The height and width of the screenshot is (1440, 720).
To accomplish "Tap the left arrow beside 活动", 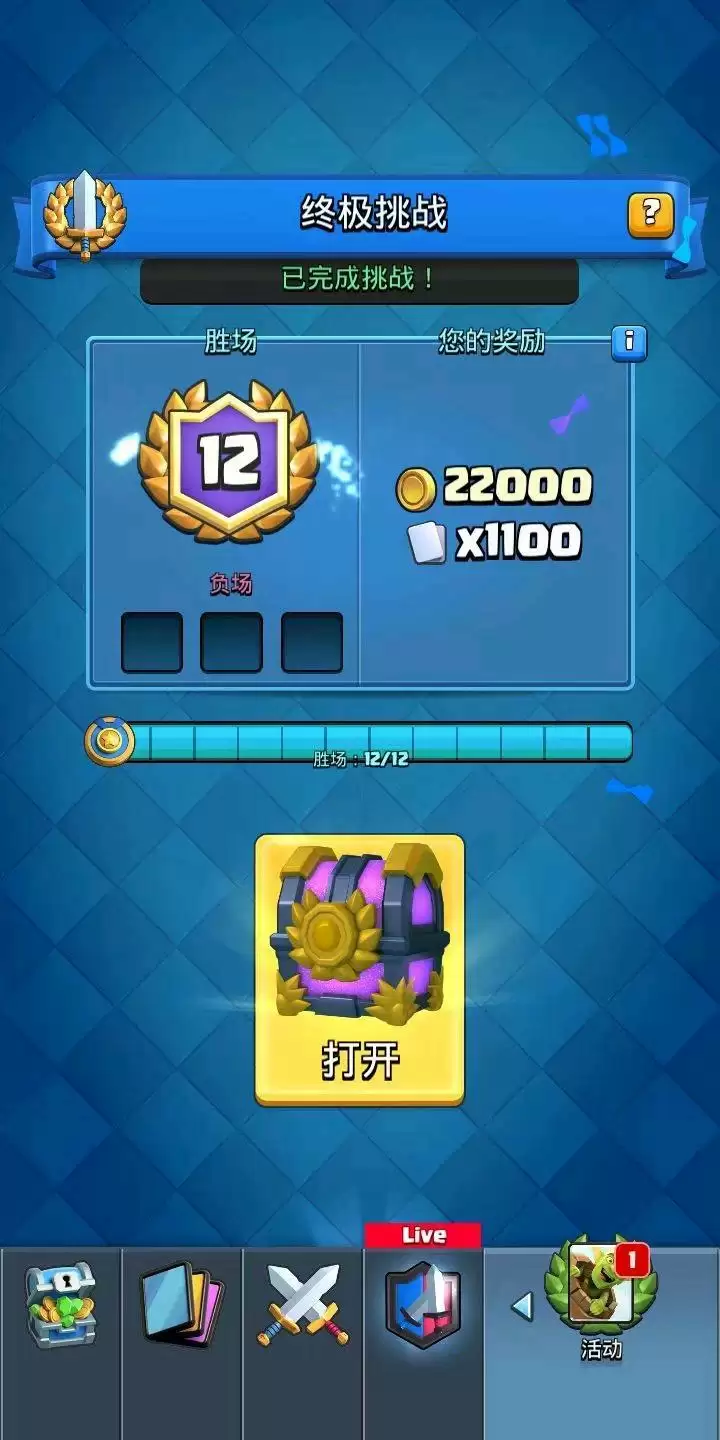I will coord(522,1306).
